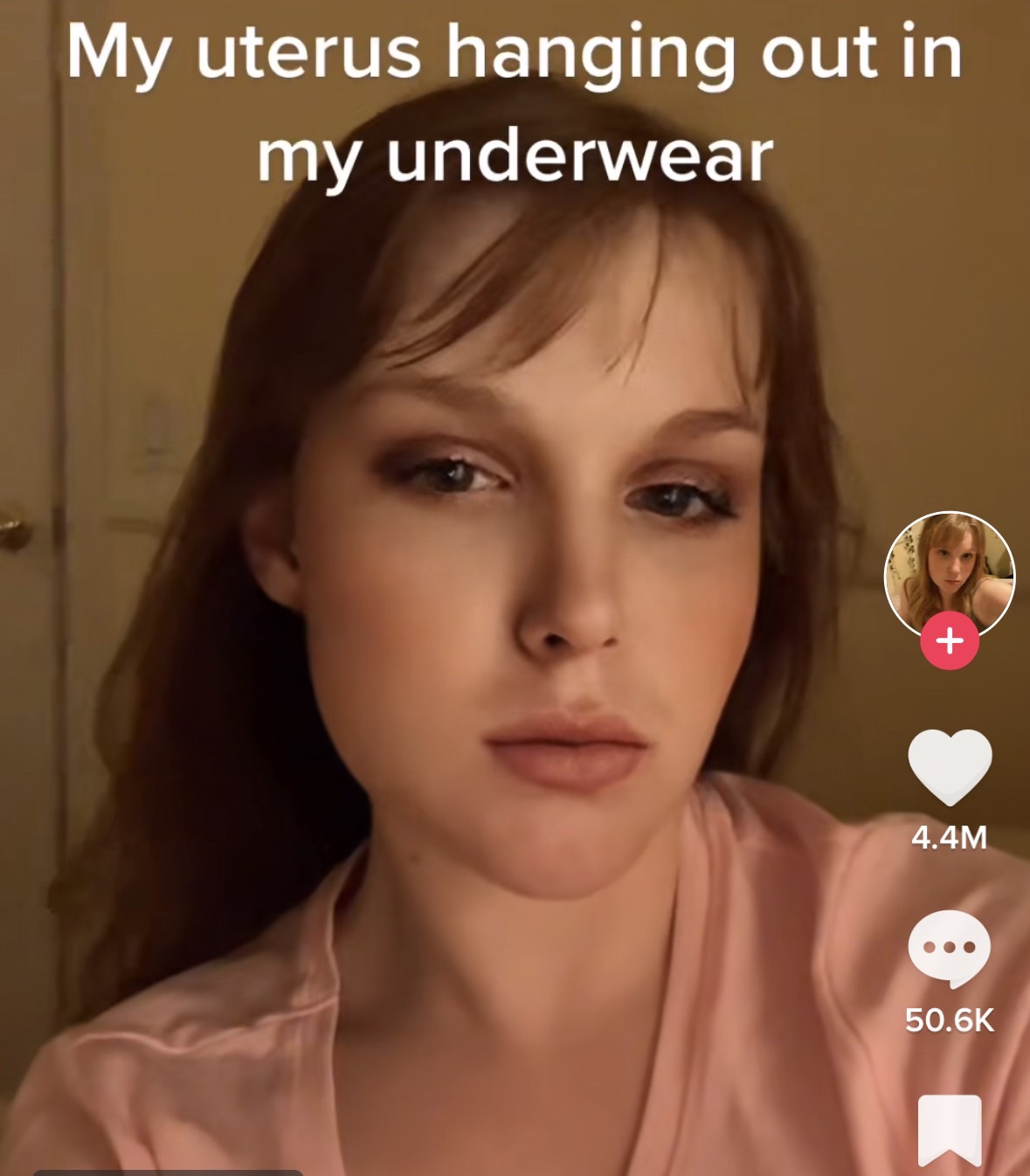Open the creator's profile picture
This screenshot has height=1176, width=1030.
tap(950, 572)
